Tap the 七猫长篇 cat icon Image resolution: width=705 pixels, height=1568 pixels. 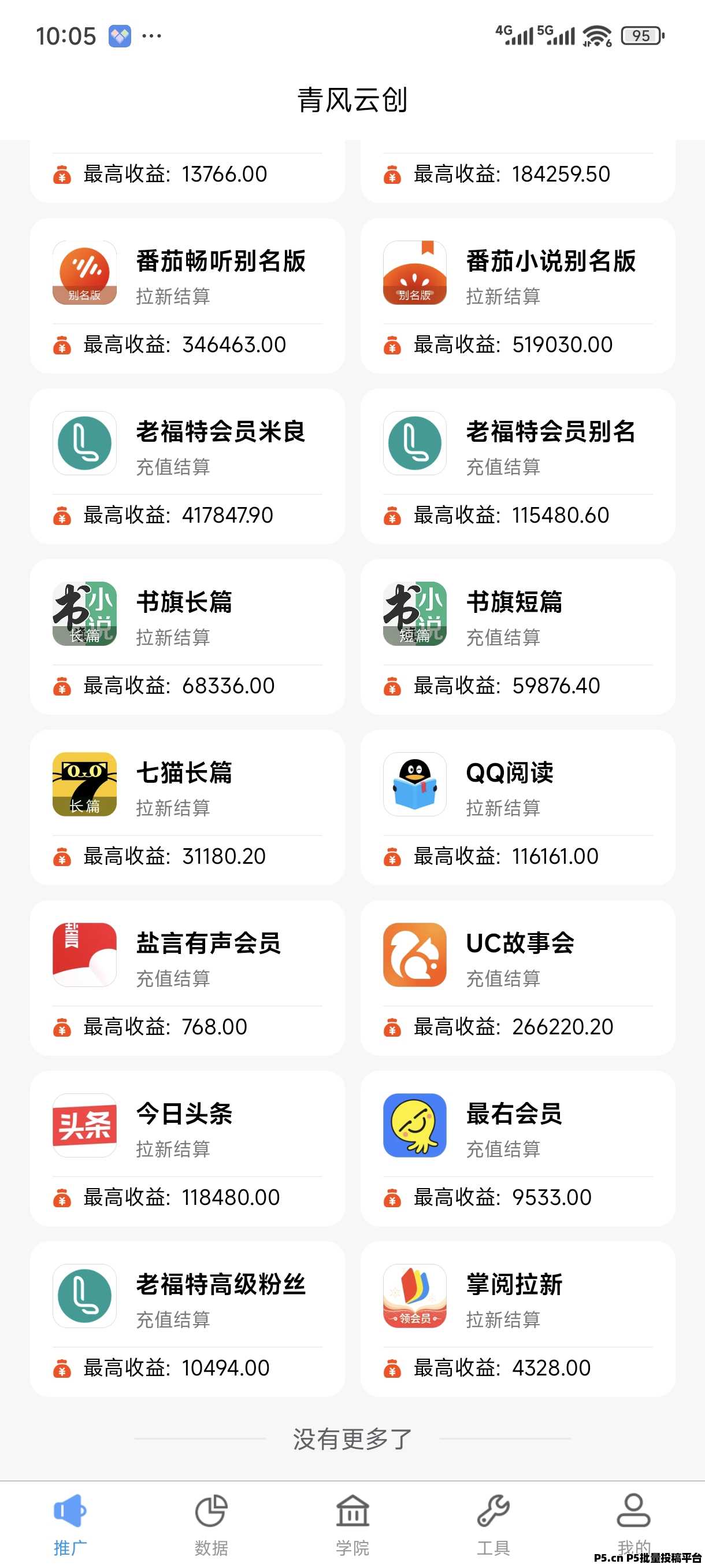coord(84,785)
